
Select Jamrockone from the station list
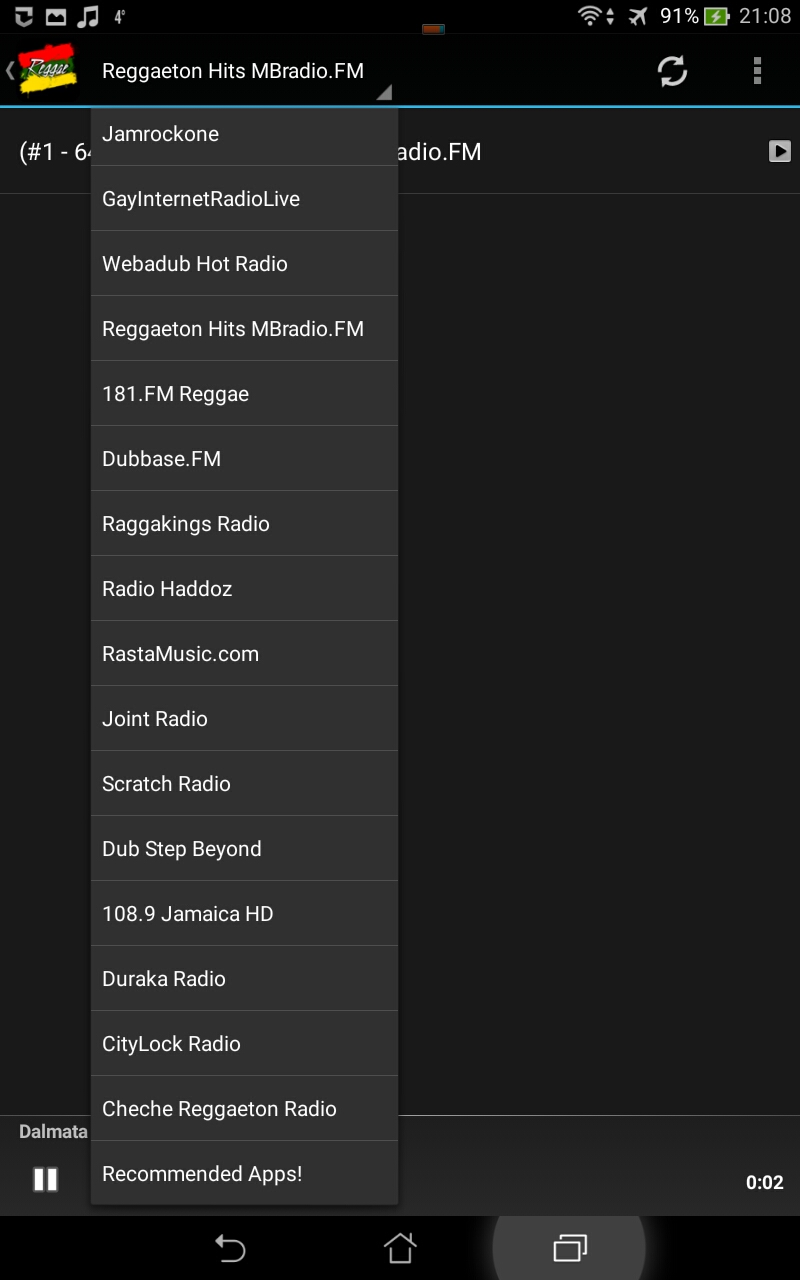tap(244, 134)
